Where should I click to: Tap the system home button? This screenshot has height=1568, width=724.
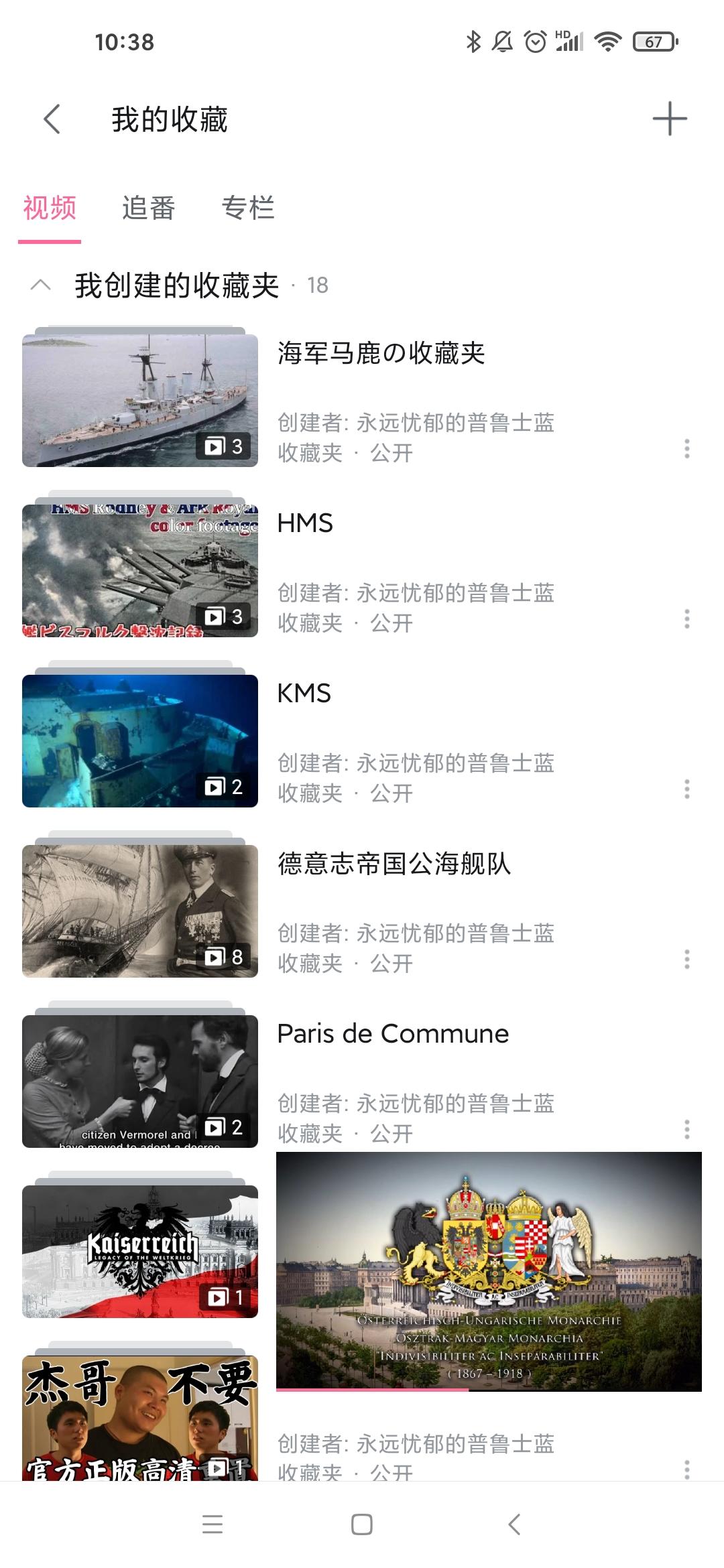pos(362,1524)
